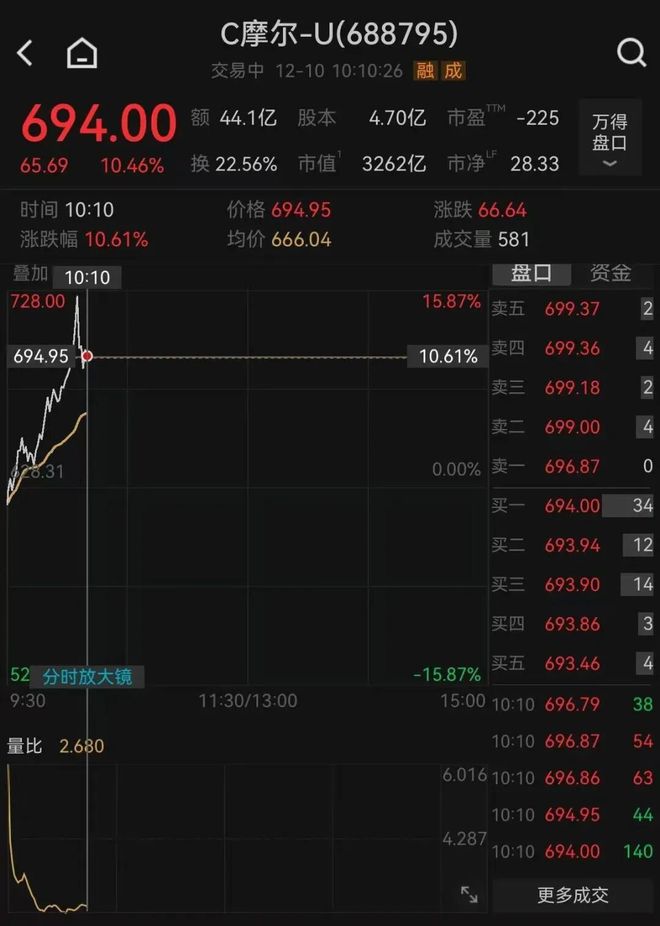
Task: Expand the chart to full screen
Action: [x=468, y=894]
